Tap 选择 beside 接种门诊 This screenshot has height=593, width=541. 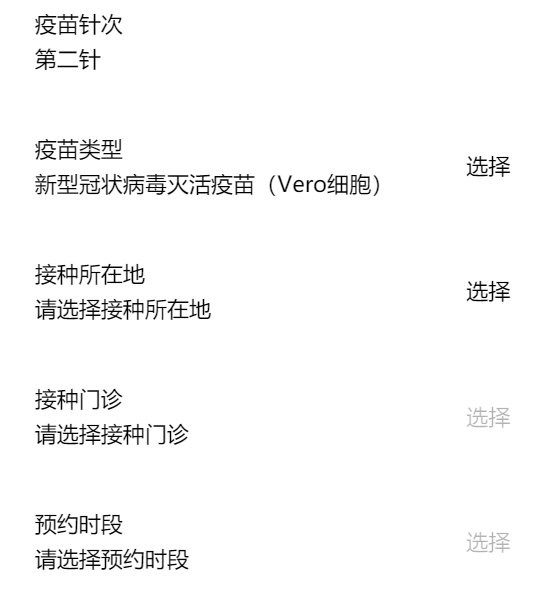(x=488, y=417)
